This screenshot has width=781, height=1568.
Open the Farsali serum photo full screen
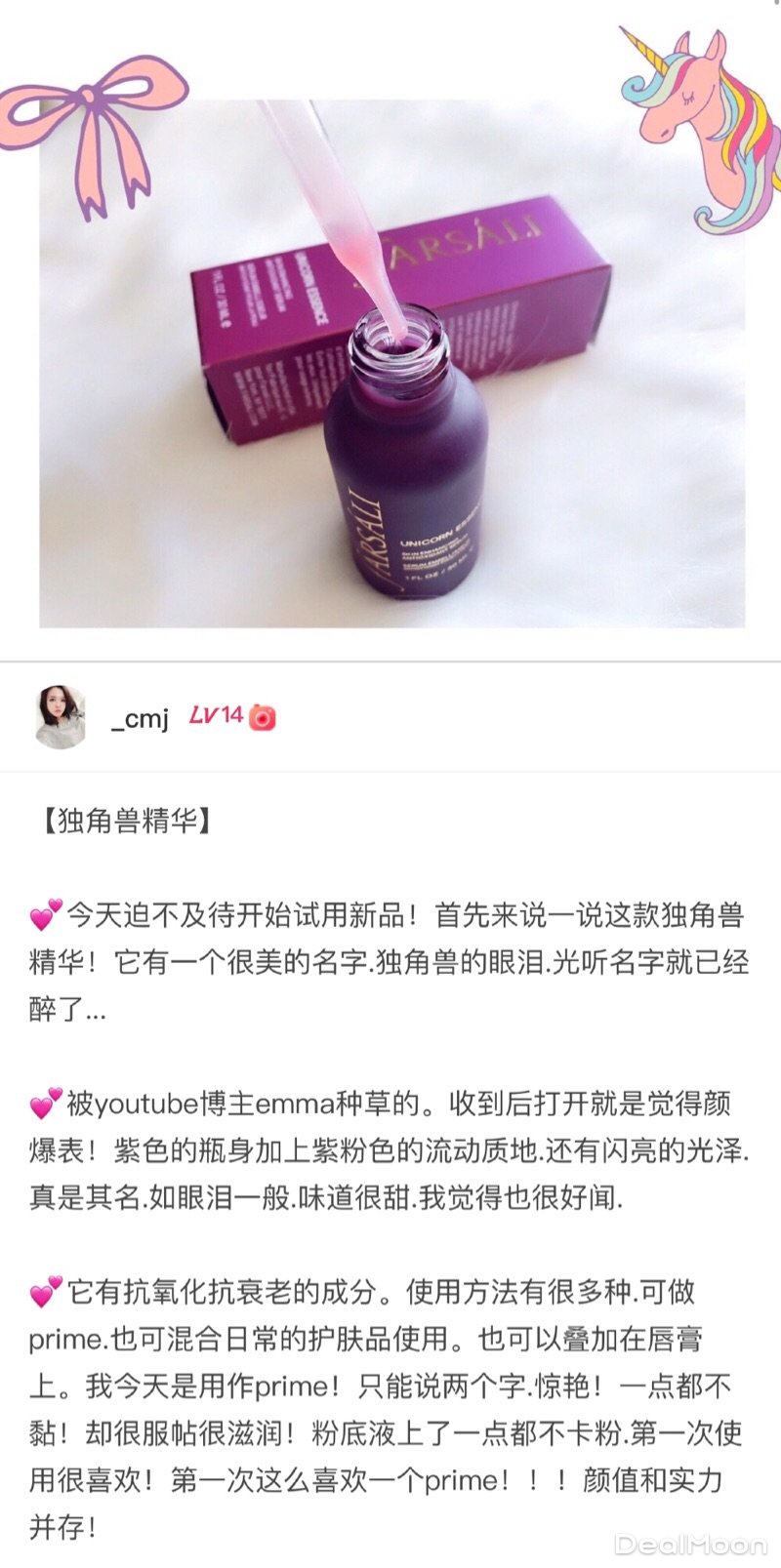tap(390, 363)
